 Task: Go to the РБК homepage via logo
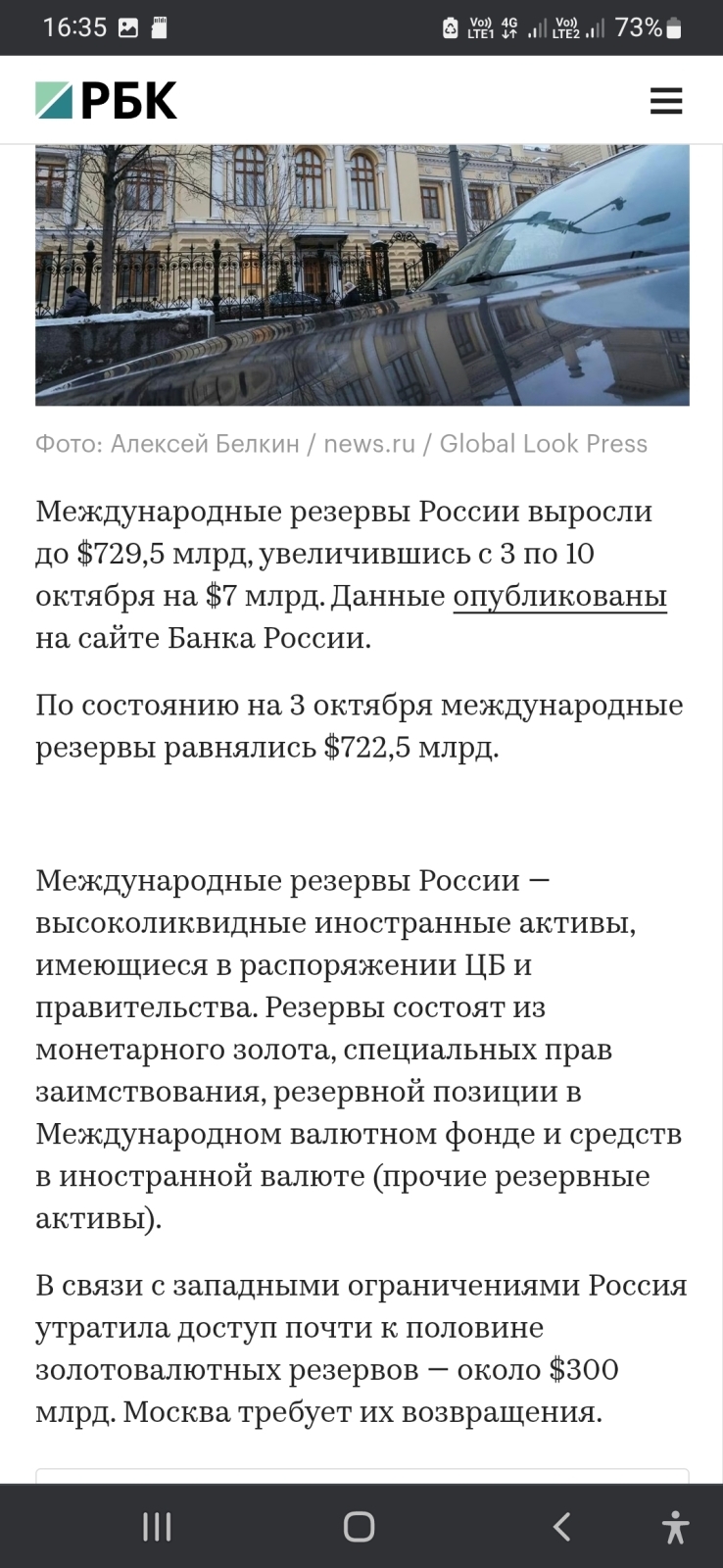[107, 101]
